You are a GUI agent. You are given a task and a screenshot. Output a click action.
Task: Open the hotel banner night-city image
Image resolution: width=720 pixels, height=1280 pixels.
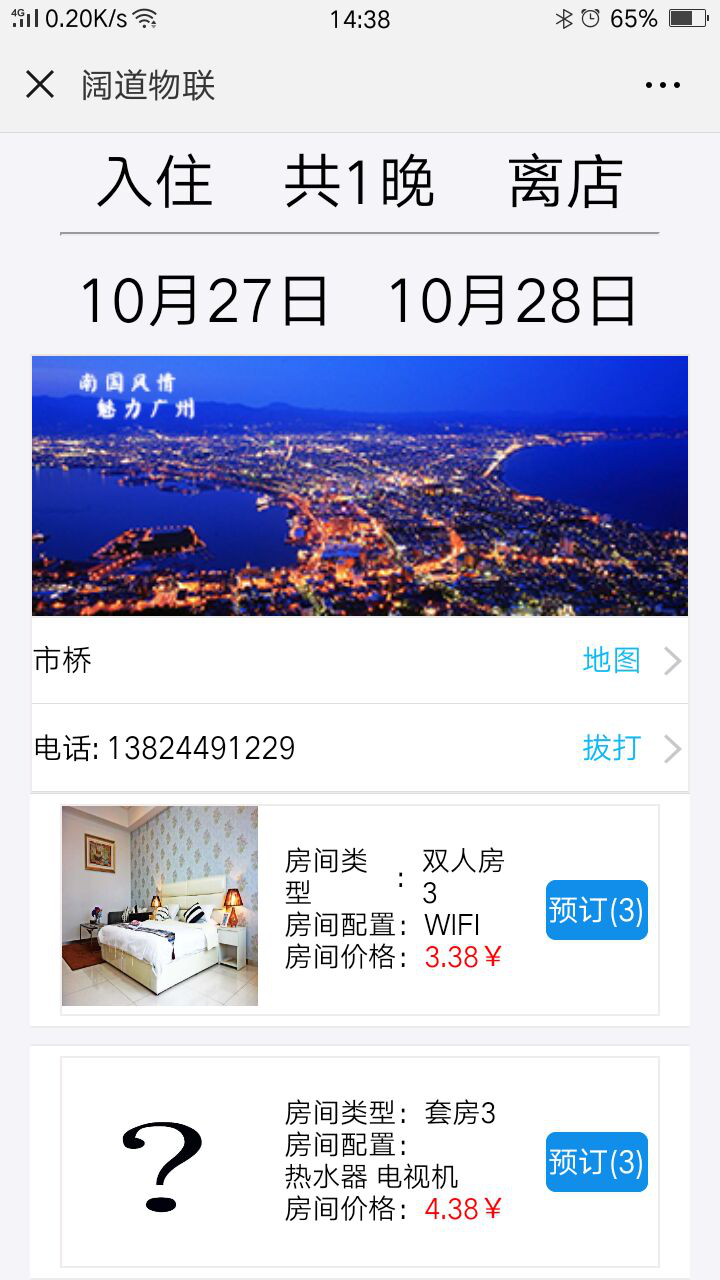click(360, 486)
